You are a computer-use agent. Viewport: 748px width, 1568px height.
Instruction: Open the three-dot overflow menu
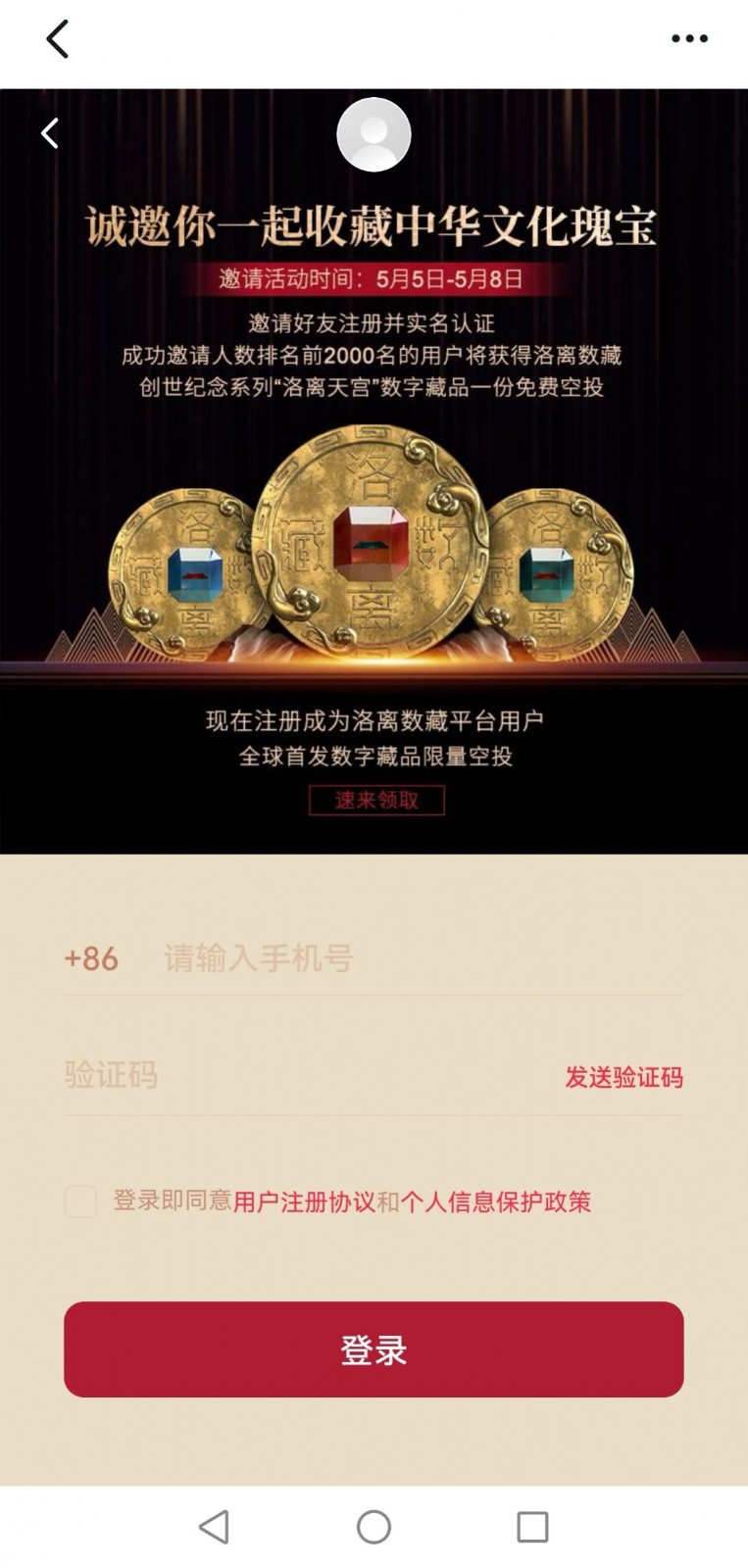pyautogui.click(x=689, y=39)
